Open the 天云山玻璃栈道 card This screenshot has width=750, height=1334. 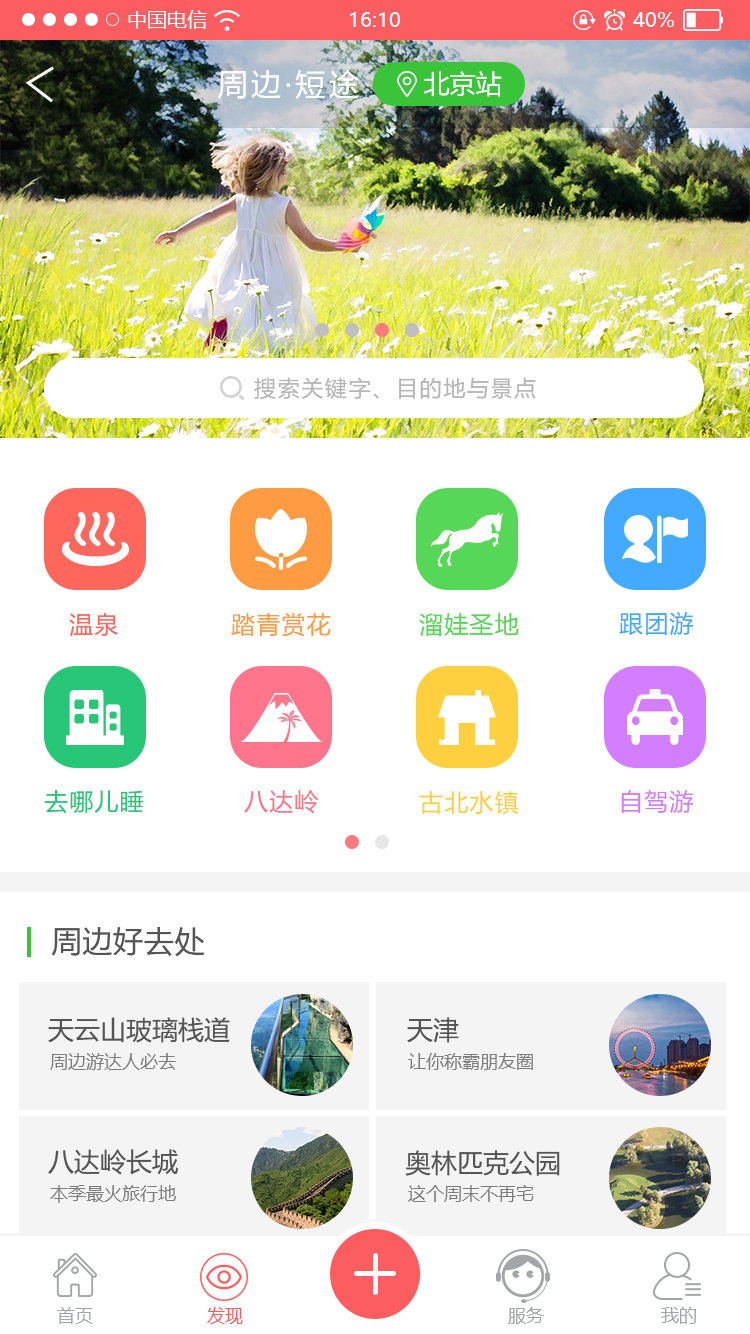194,1045
